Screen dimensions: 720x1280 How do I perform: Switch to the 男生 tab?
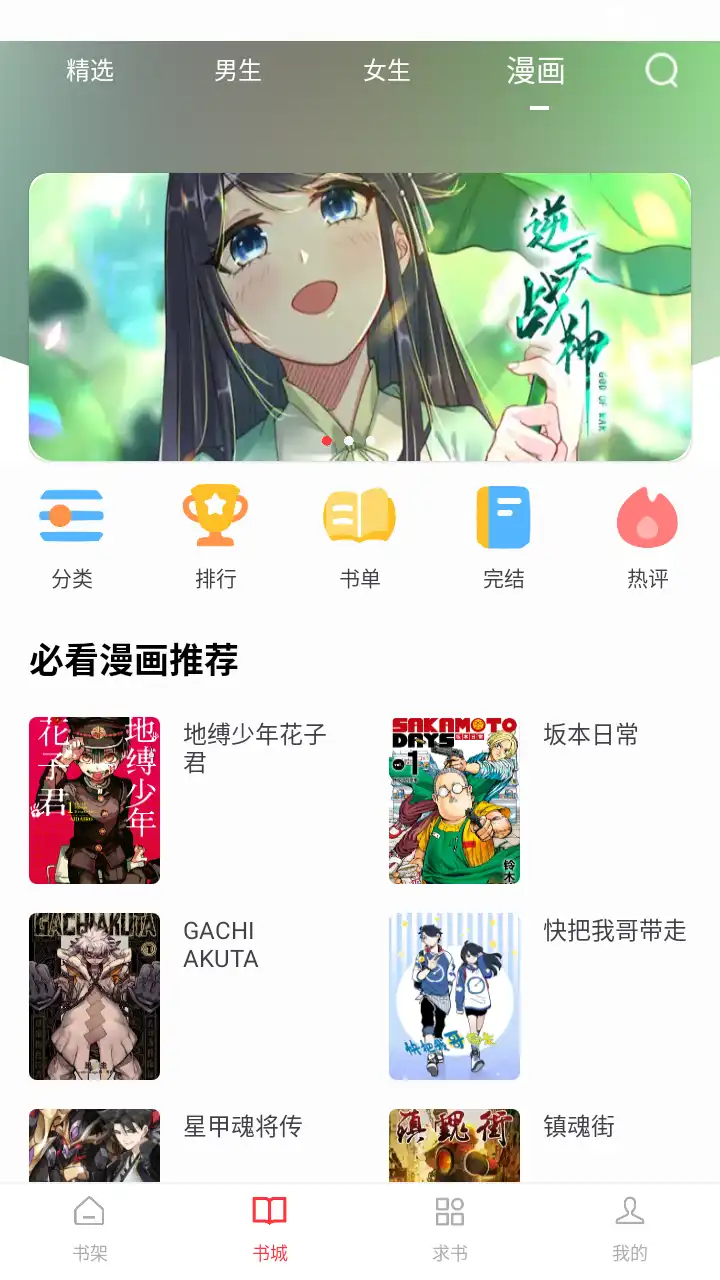coord(238,70)
